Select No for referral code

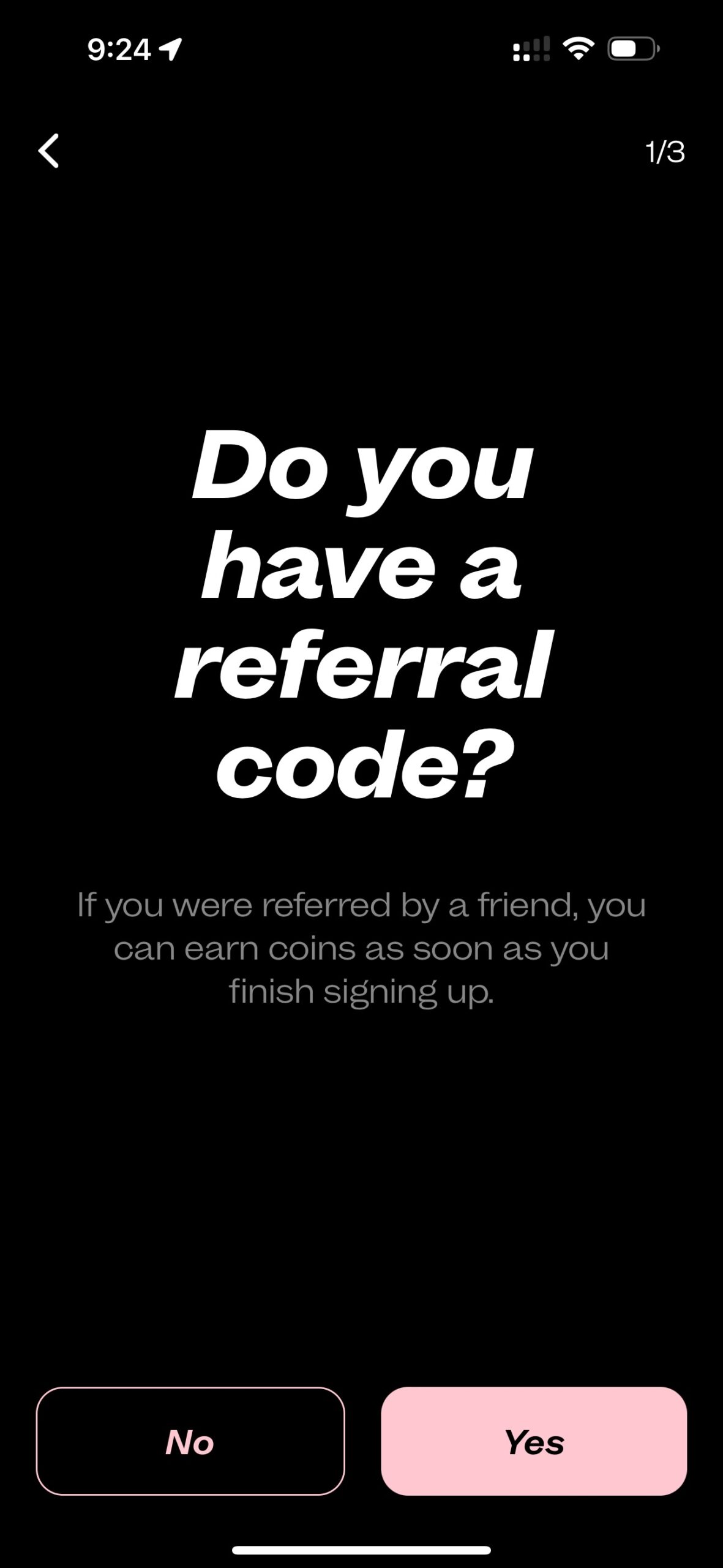point(190,1441)
